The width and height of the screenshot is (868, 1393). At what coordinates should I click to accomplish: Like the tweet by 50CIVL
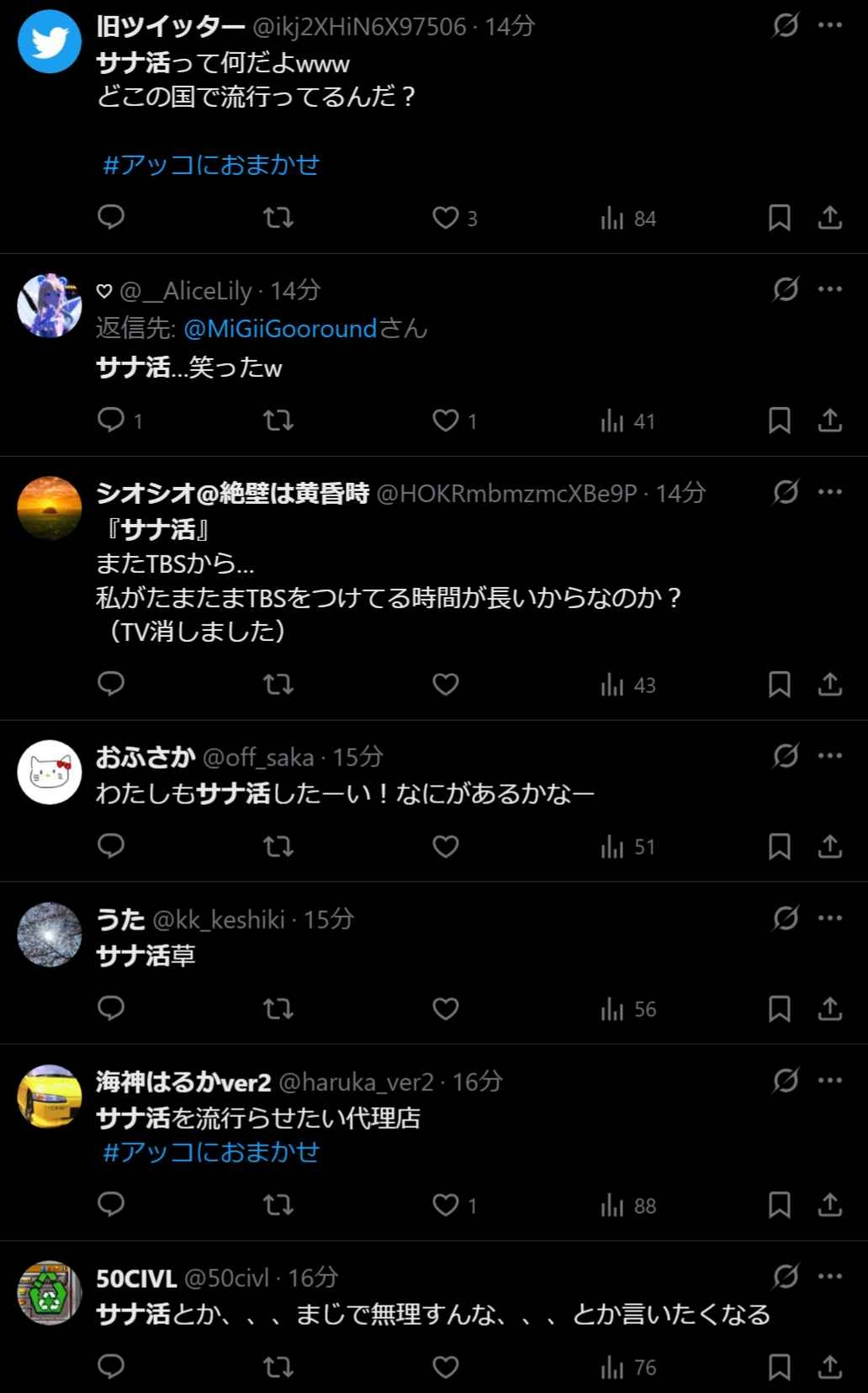pos(446,1367)
